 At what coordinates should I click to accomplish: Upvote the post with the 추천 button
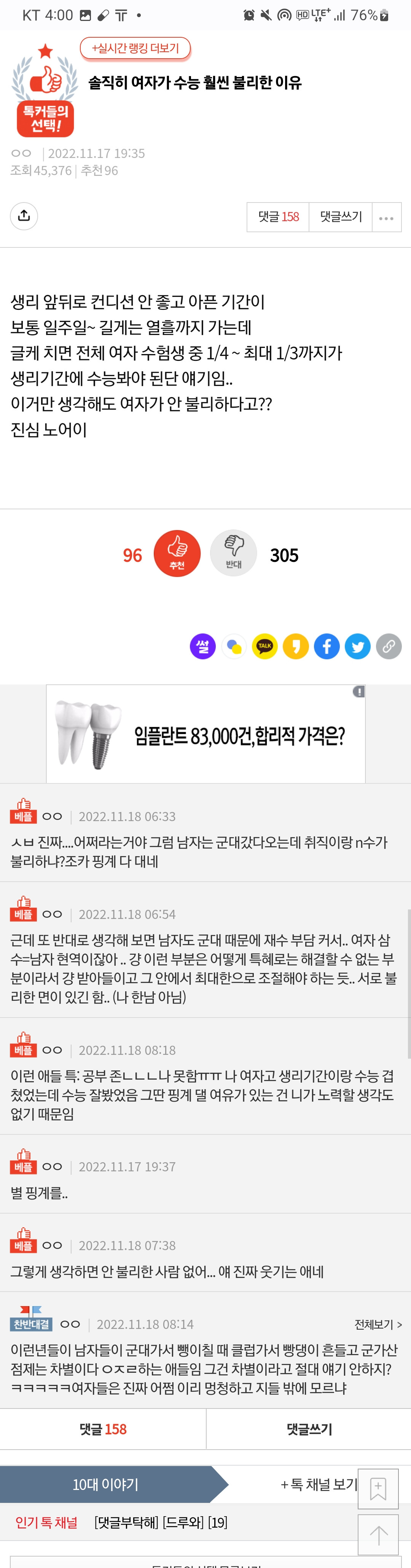click(177, 553)
